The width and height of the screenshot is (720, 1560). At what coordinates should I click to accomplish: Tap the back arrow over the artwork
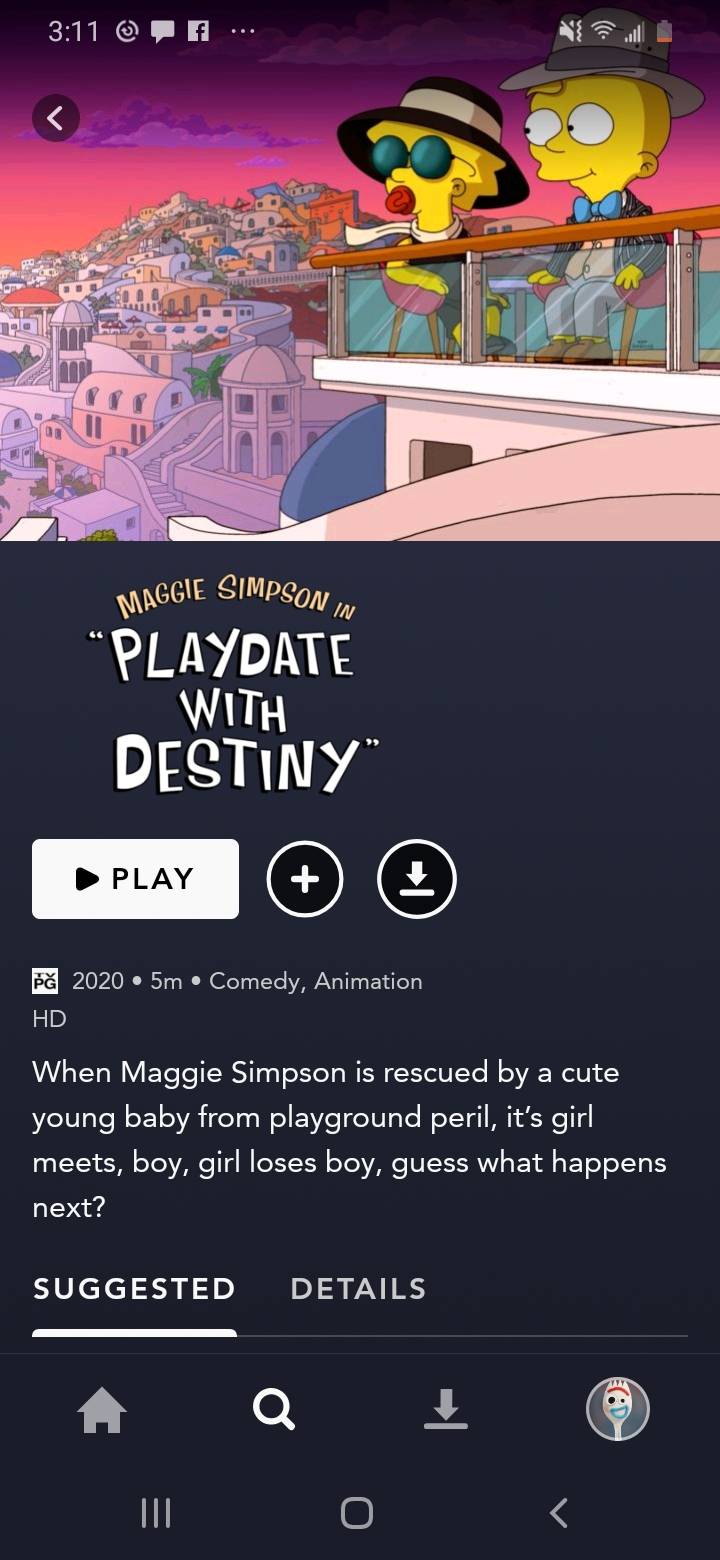56,117
